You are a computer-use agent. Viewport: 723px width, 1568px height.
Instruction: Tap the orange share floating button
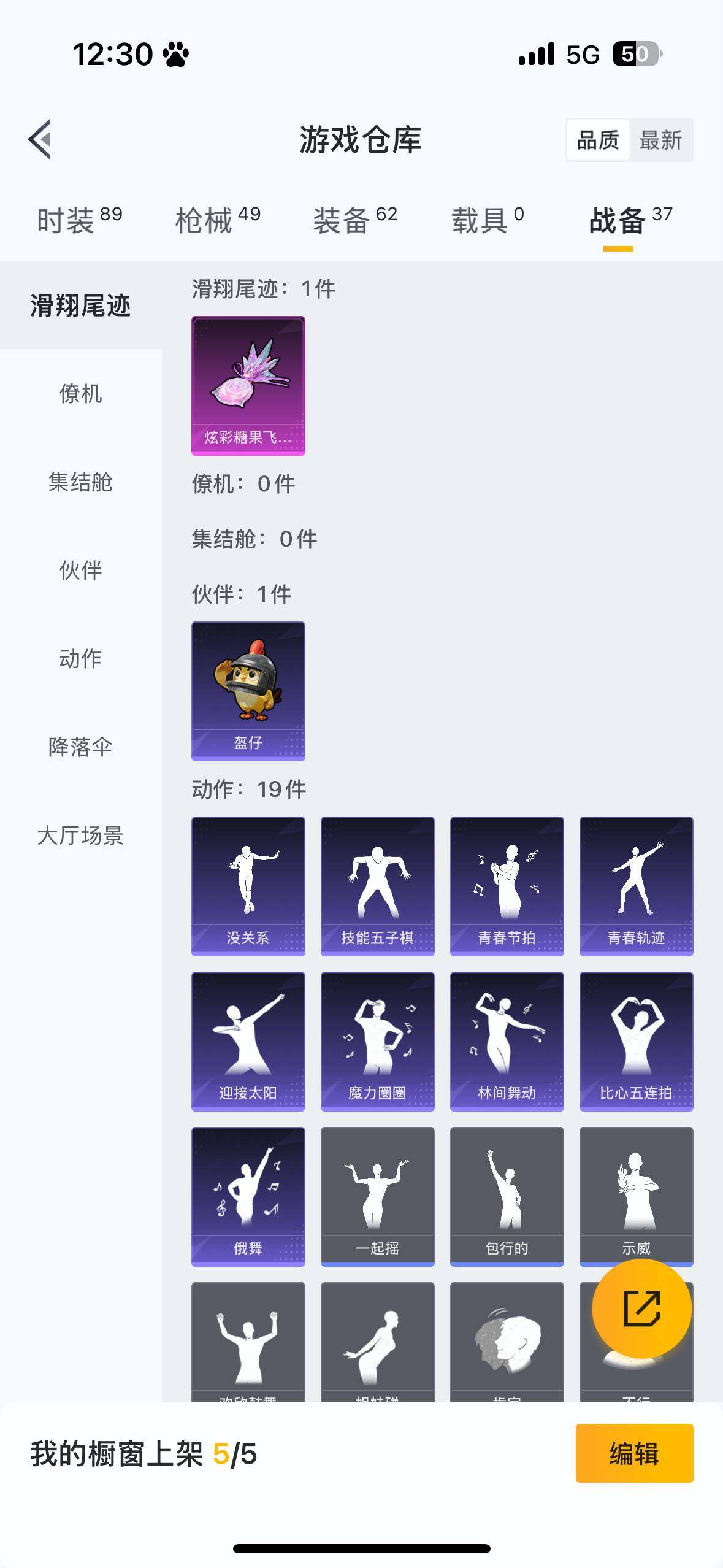pos(641,1309)
